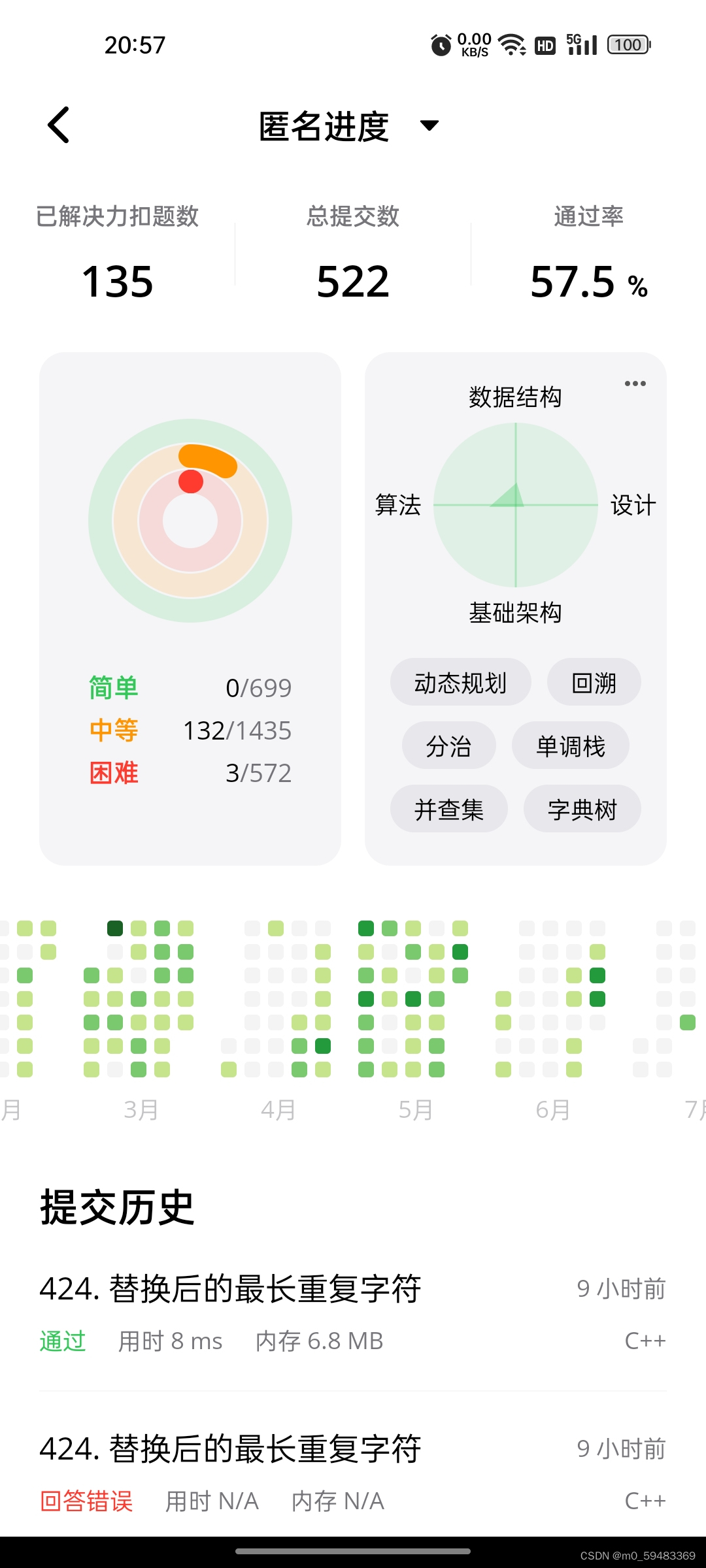Image resolution: width=706 pixels, height=1568 pixels.
Task: Open the three-dot menu on skills card
Action: pyautogui.click(x=635, y=384)
